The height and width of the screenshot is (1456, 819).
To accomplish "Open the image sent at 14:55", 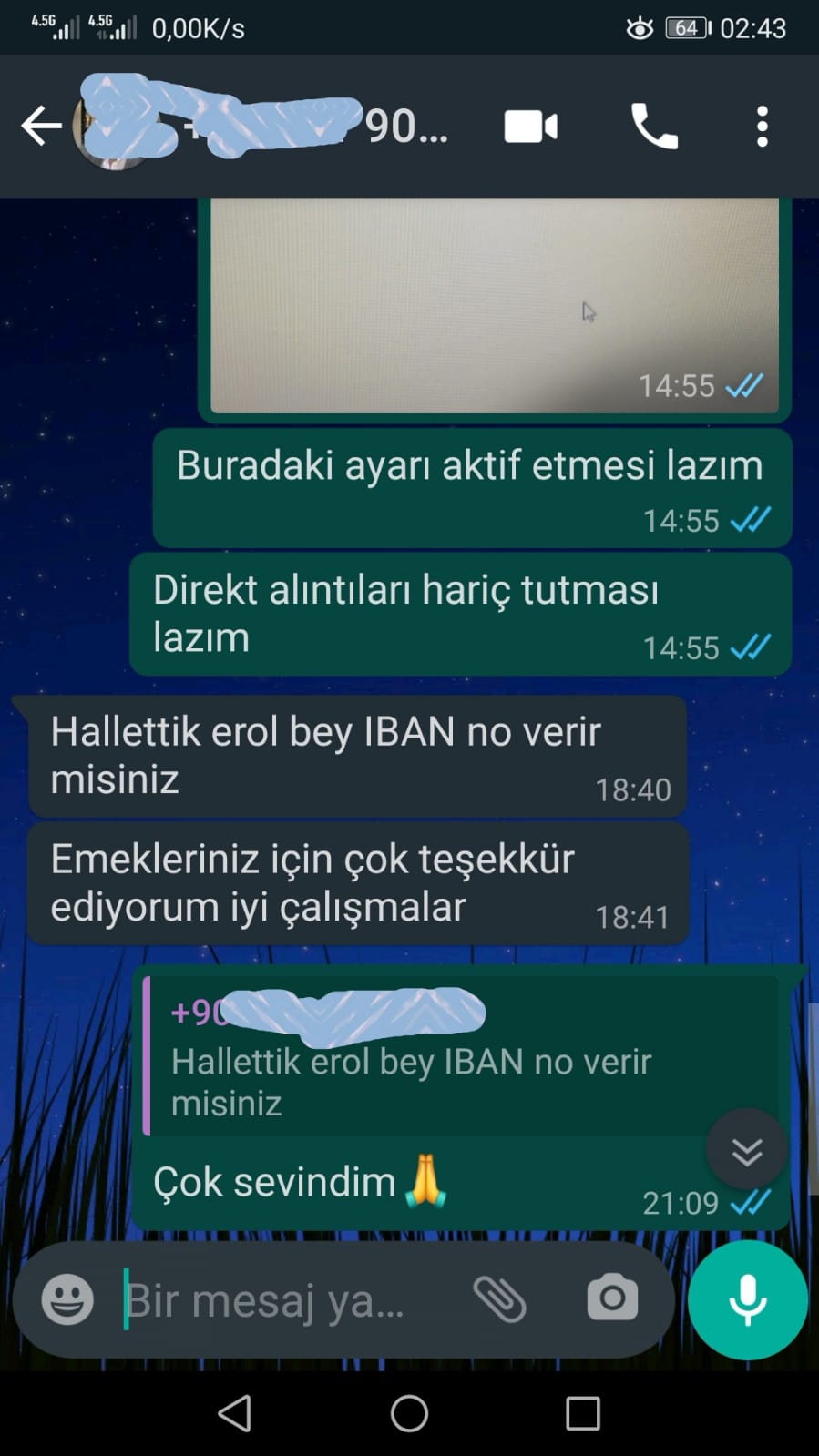I will coord(495,306).
